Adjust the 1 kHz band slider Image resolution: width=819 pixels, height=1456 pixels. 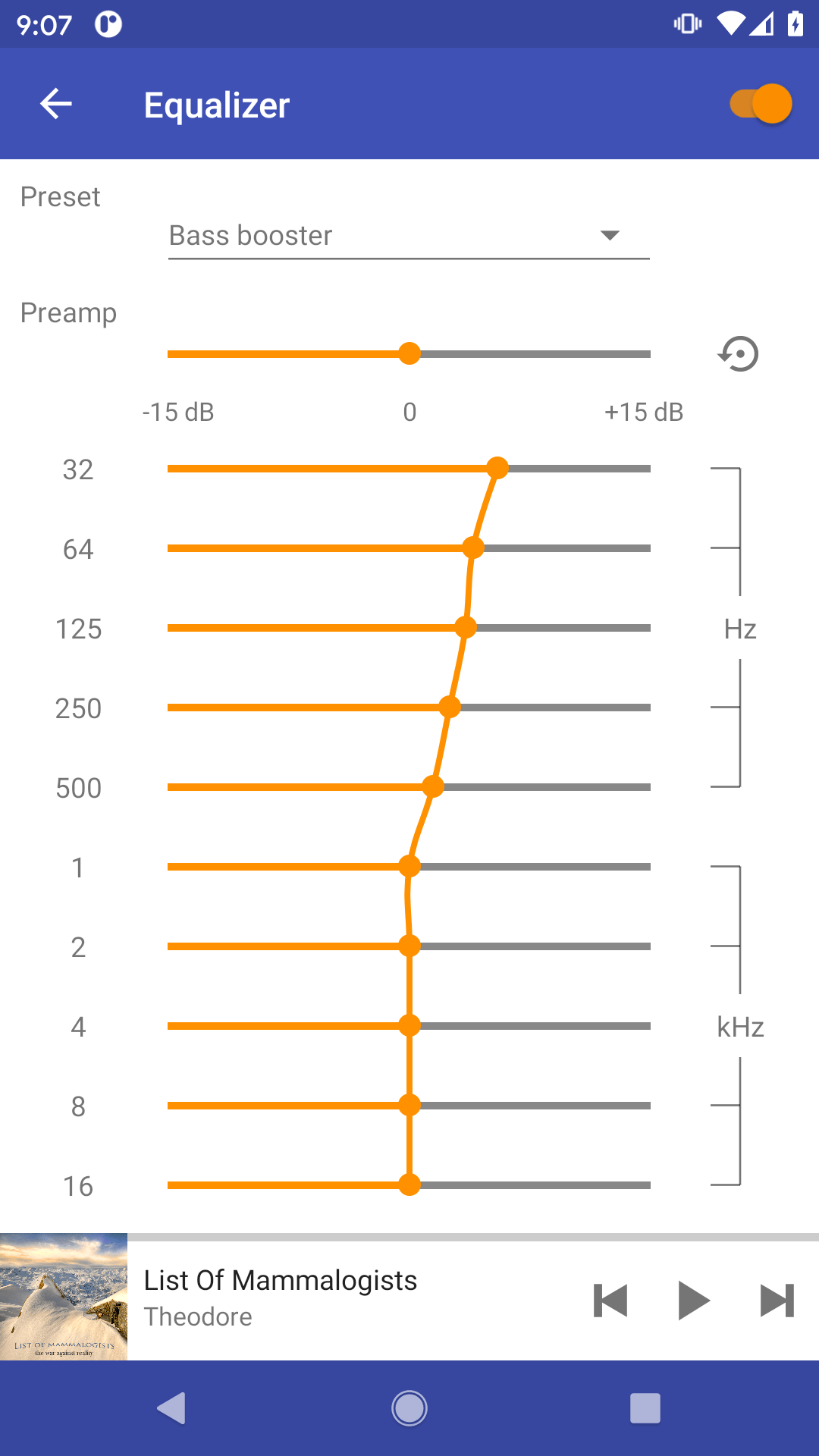[x=409, y=866]
